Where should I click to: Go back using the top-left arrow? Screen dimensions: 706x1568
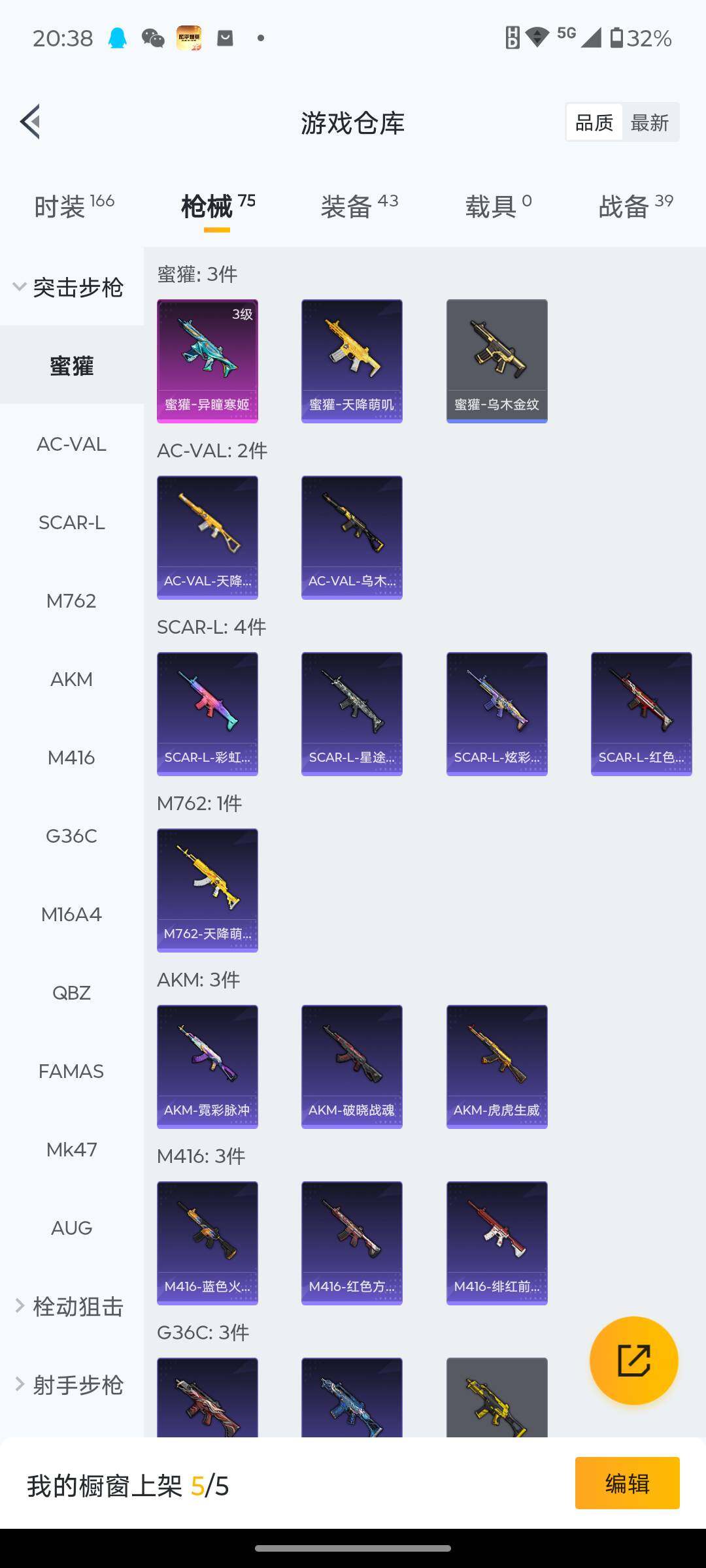point(31,122)
